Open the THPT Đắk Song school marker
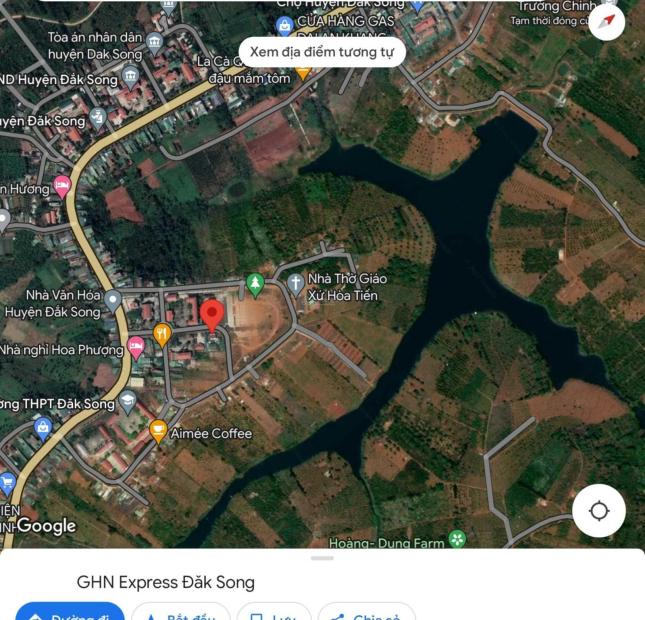The image size is (645, 620). click(127, 402)
